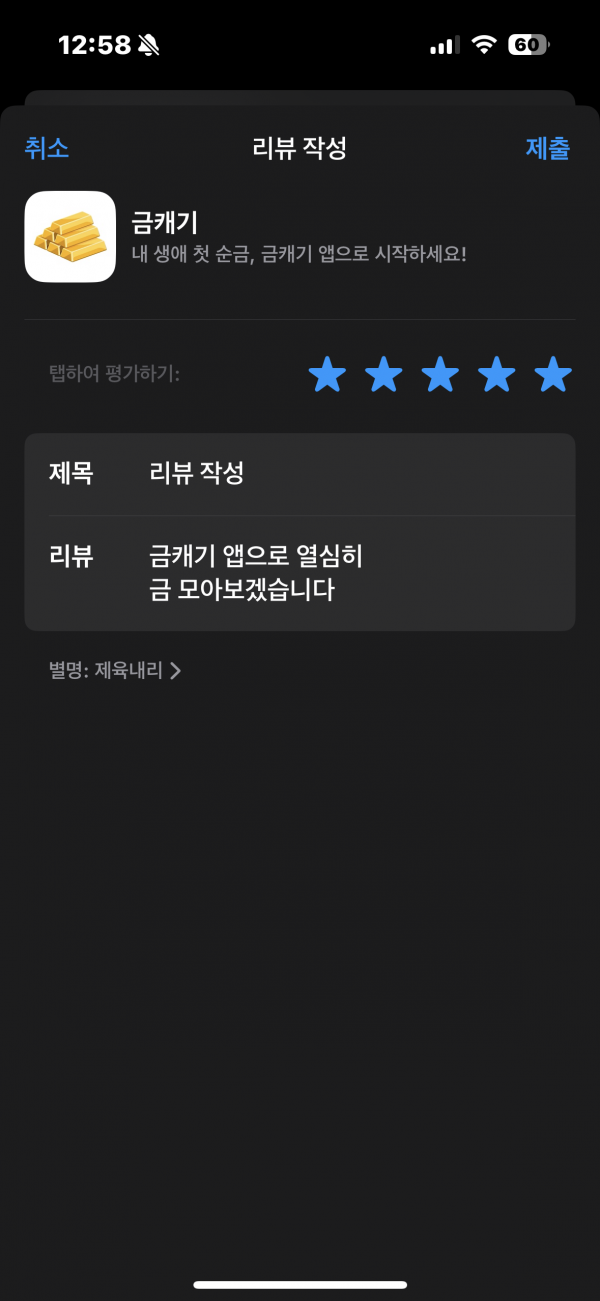Edit the 제목 title field
The height and width of the screenshot is (1301, 600).
click(300, 474)
